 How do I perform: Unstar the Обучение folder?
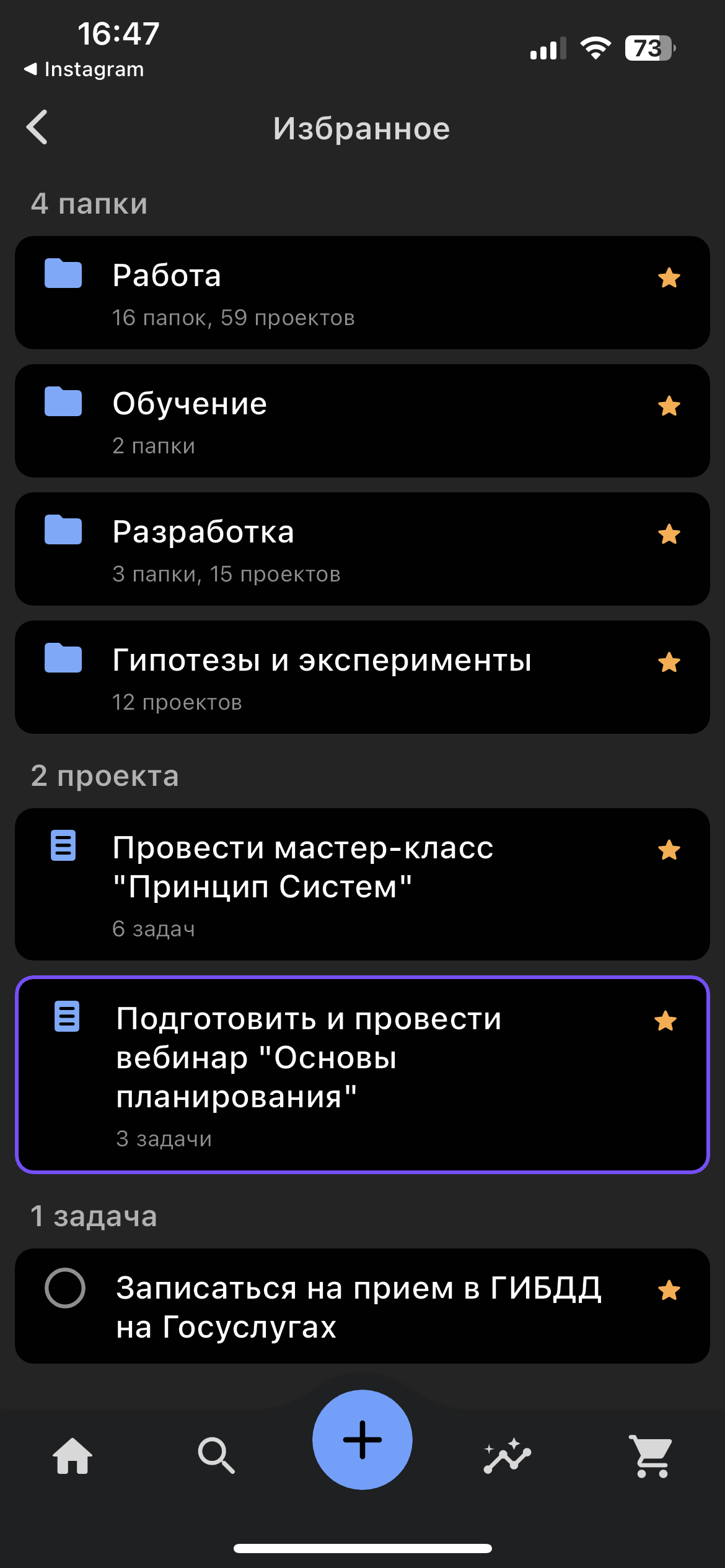(x=669, y=406)
